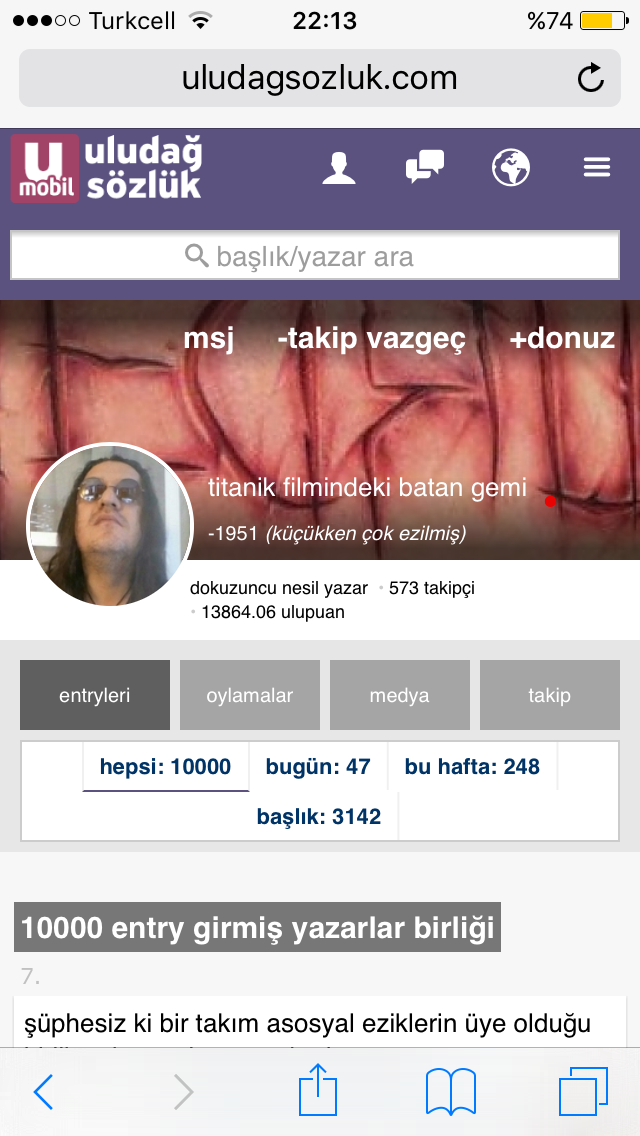Switch to the takip tab
Viewport: 640px width, 1136px height.
[549, 695]
